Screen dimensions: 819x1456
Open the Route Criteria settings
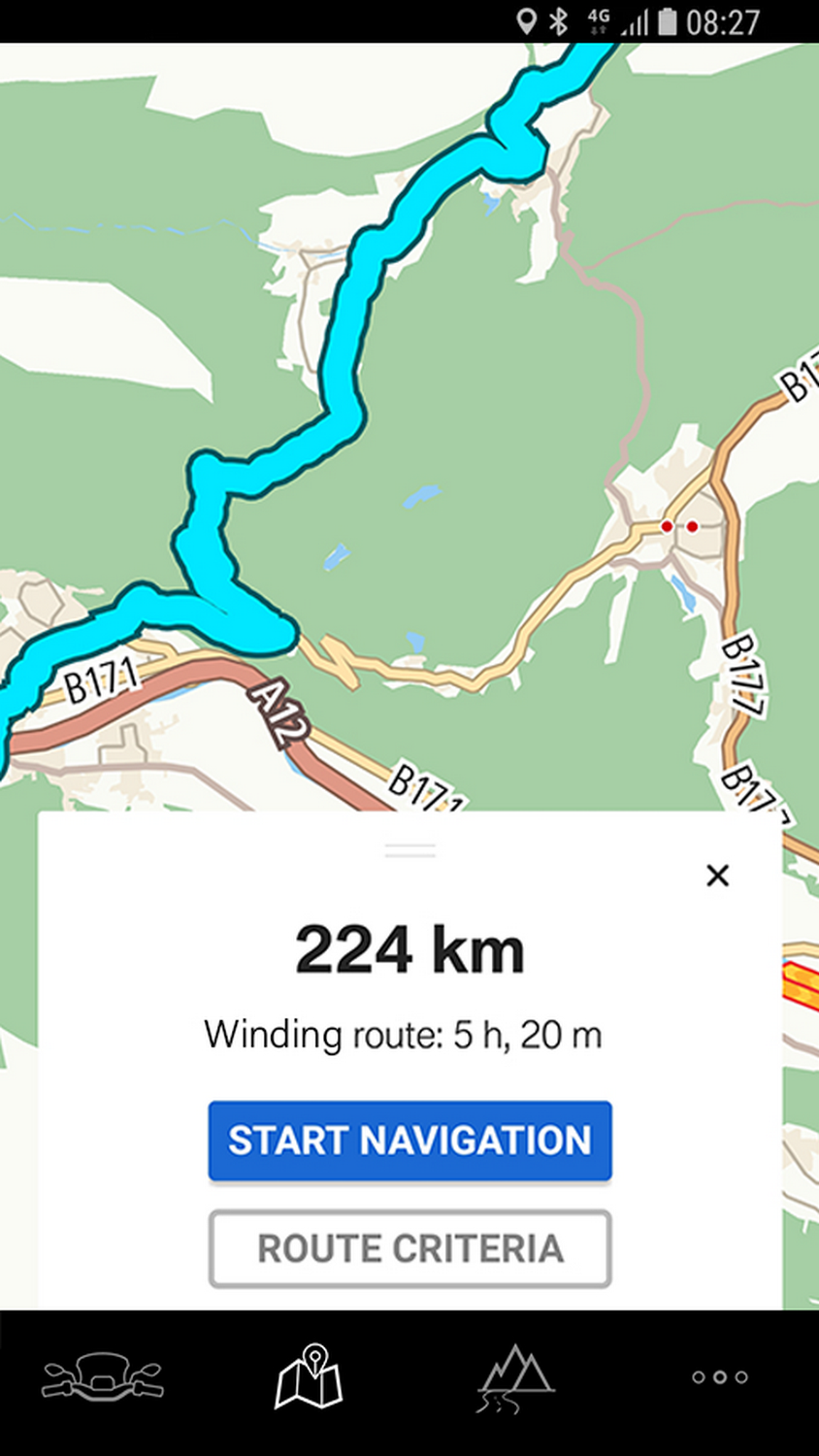click(x=409, y=1248)
